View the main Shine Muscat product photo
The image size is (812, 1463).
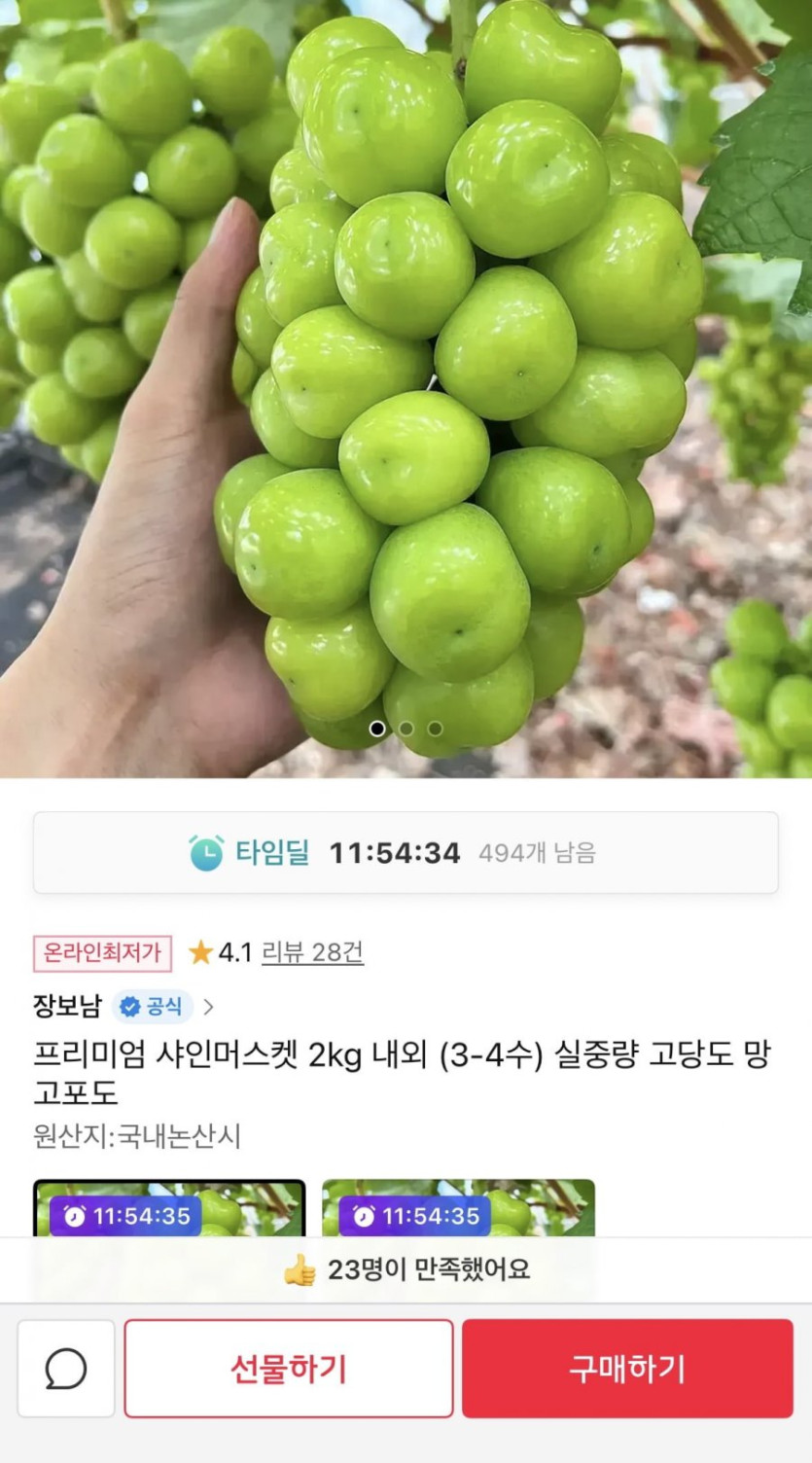coord(406,389)
